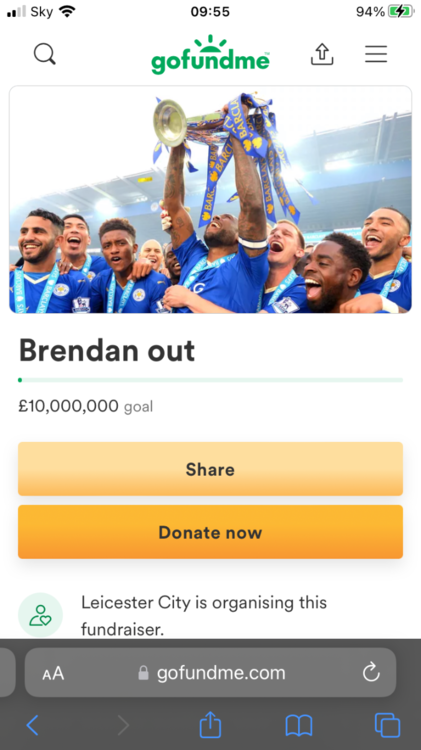The image size is (421, 750).
Task: Reload the page
Action: click(x=371, y=673)
